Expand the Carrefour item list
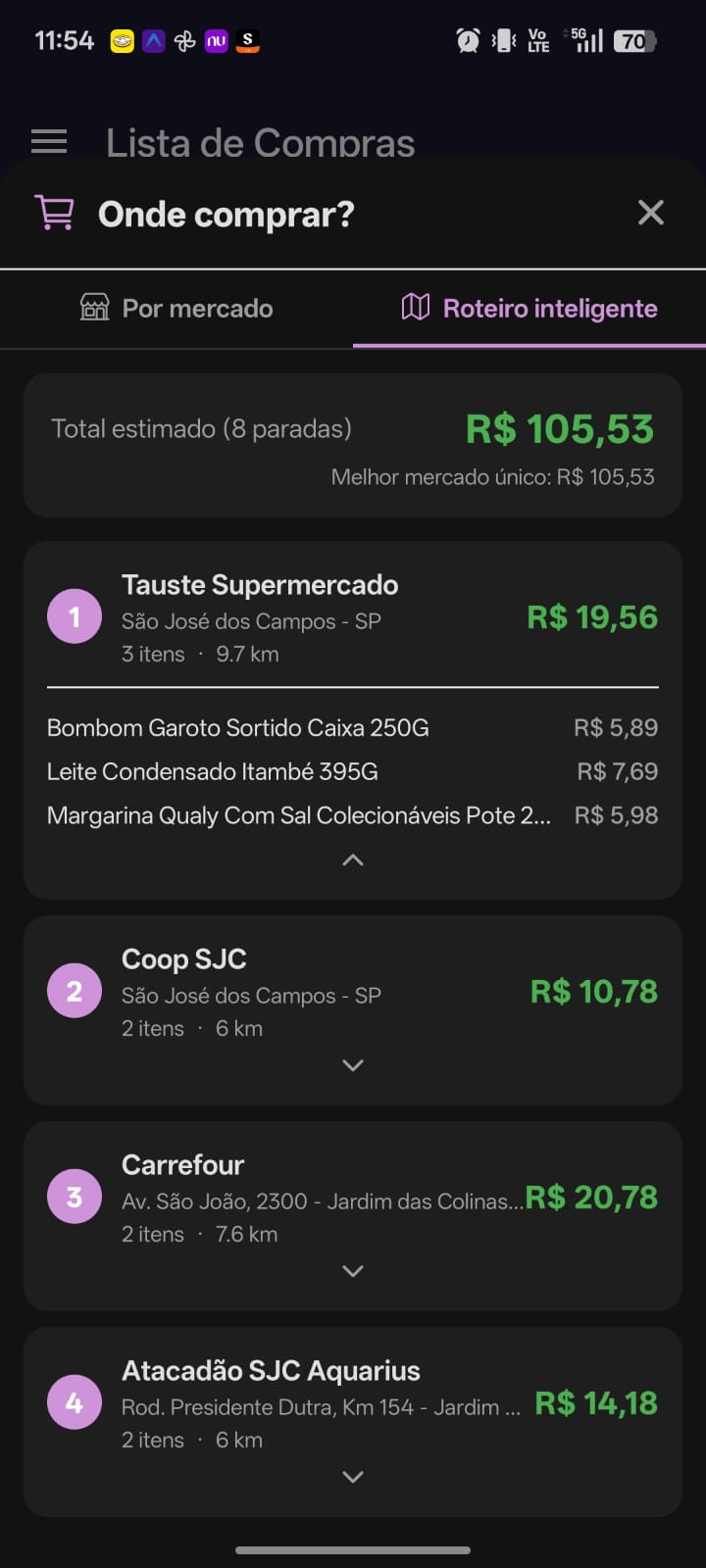Viewport: 706px width, 1568px height. (352, 1271)
